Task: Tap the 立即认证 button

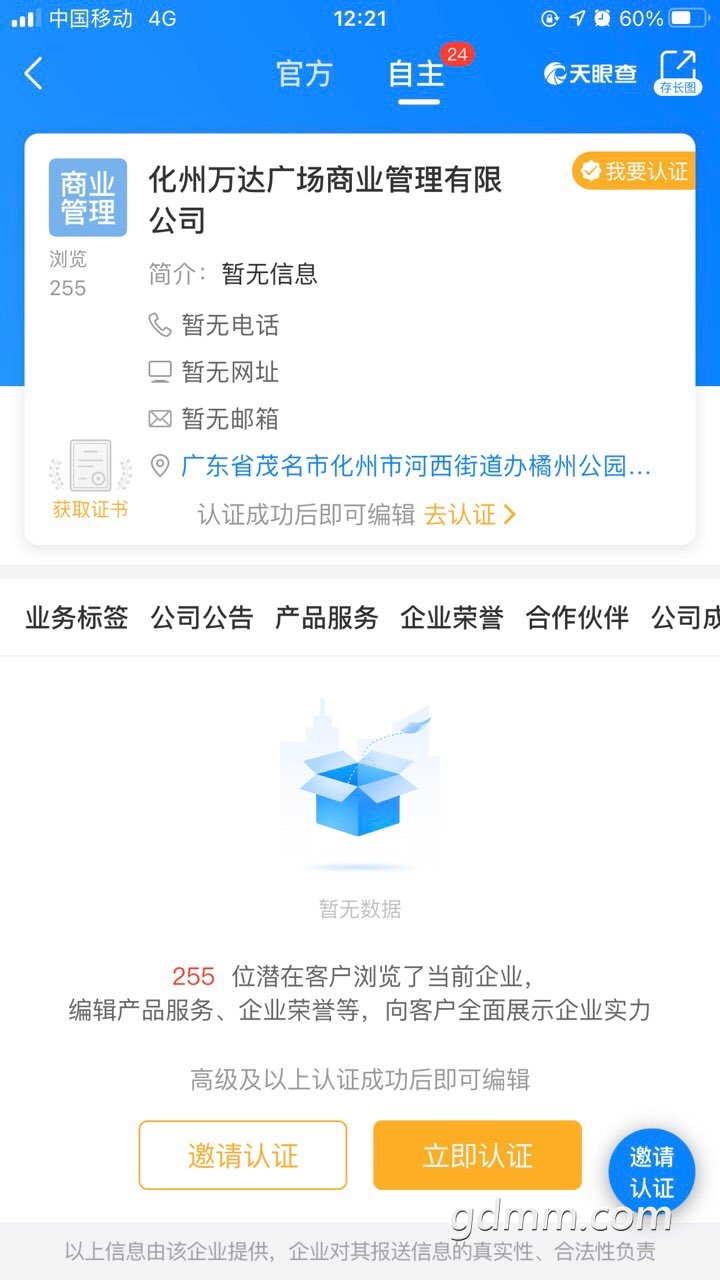Action: [477, 1156]
